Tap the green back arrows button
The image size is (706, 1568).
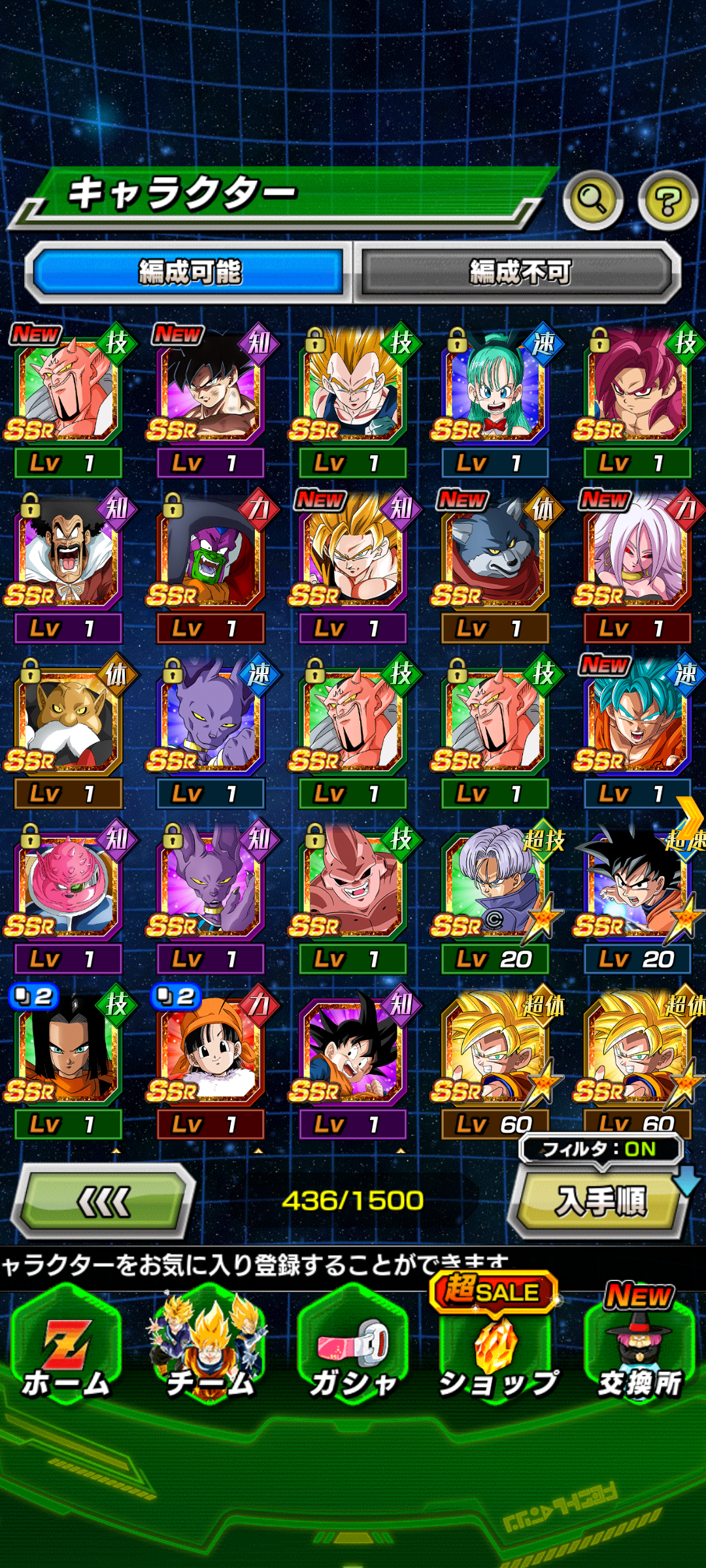105,1201
